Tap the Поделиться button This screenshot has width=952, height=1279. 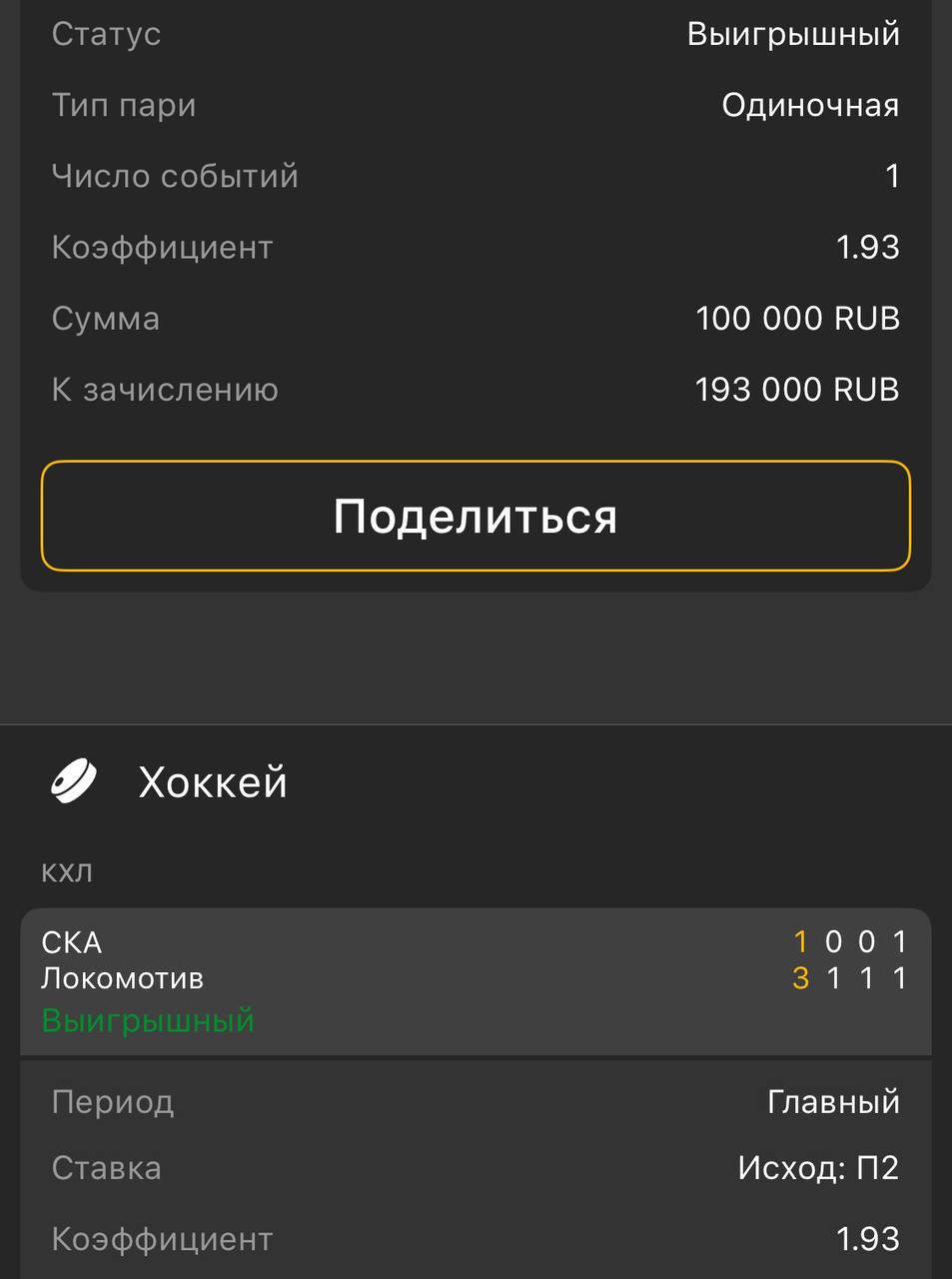click(476, 516)
